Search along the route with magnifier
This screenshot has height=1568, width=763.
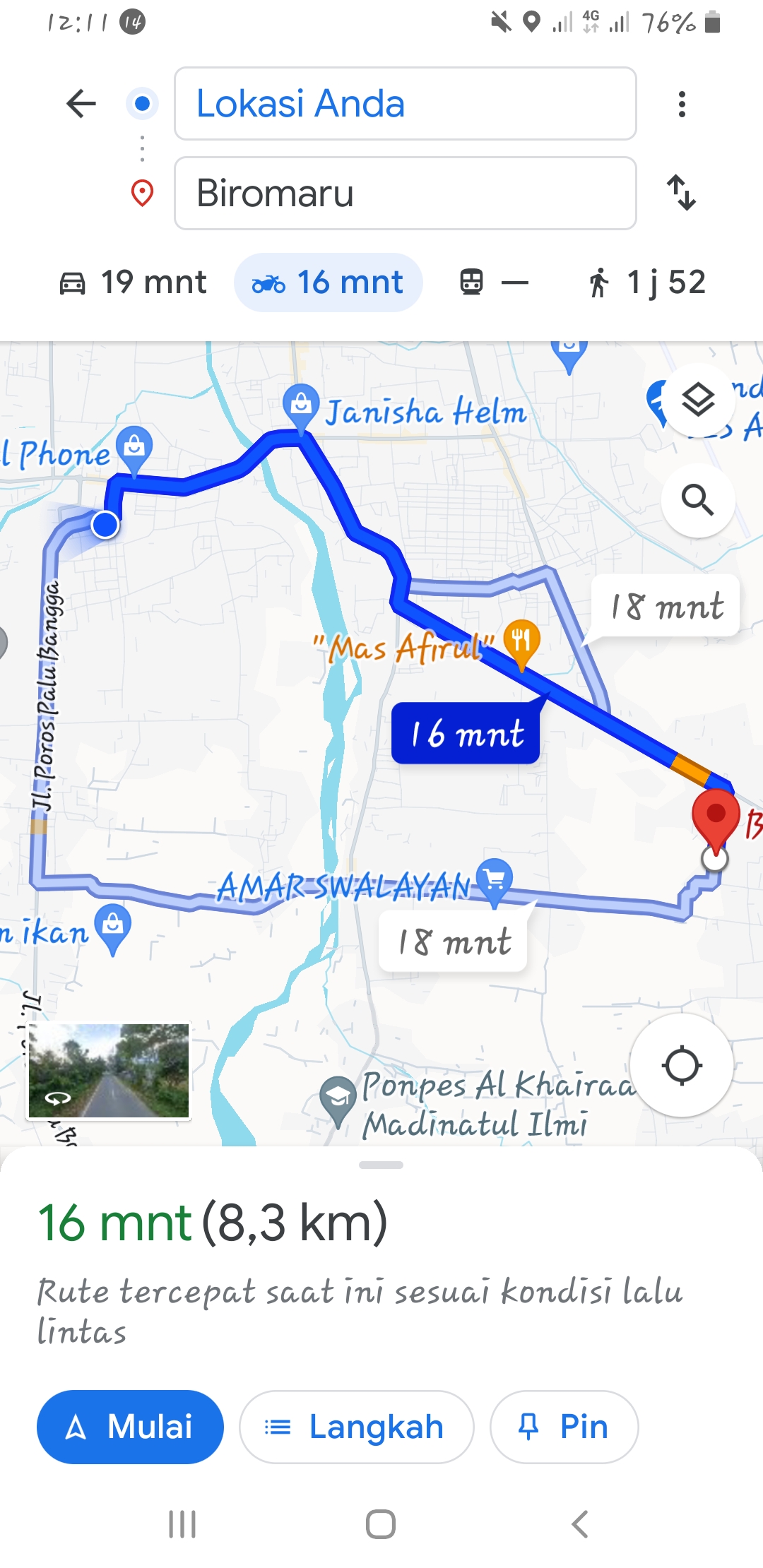(698, 500)
